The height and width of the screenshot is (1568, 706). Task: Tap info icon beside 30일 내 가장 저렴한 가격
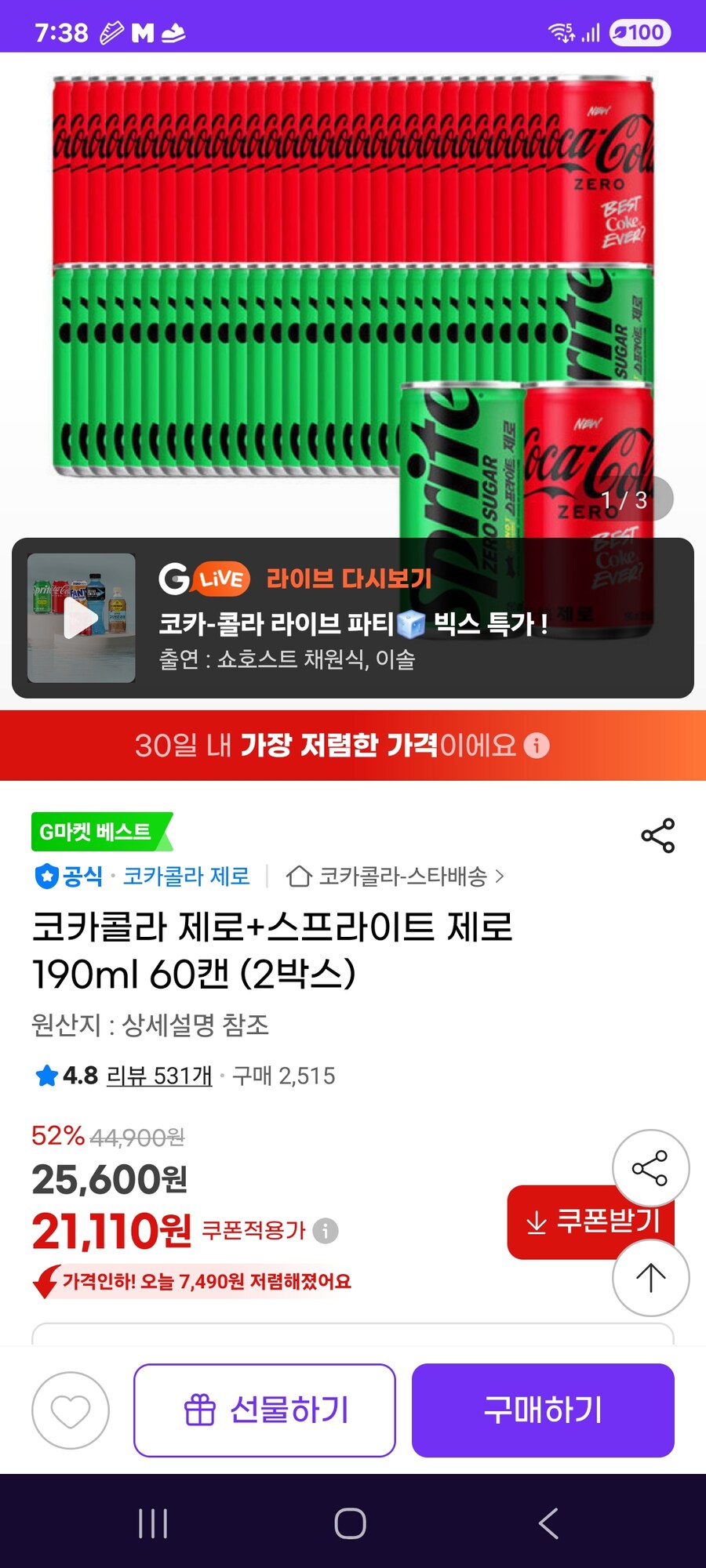[536, 747]
